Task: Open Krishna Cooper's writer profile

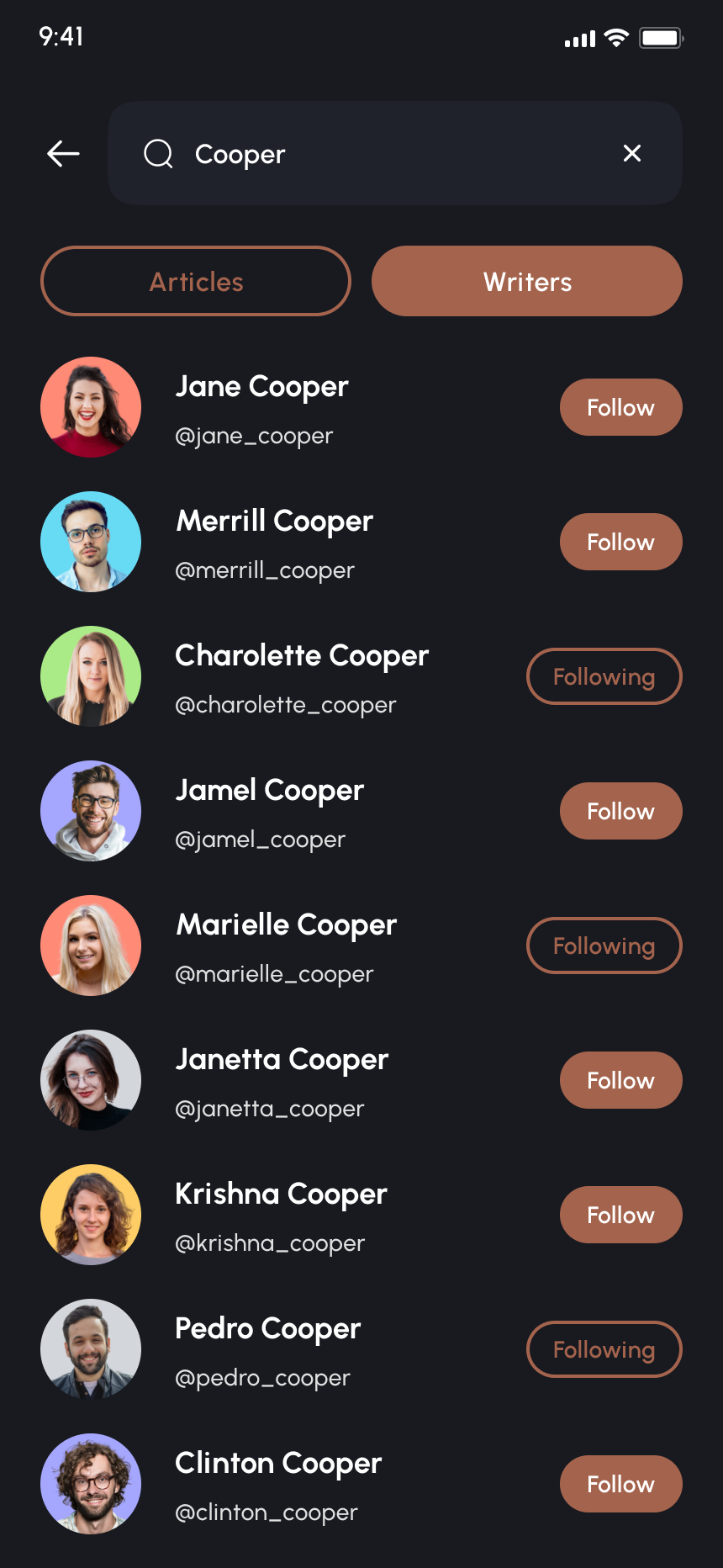Action: pos(281,1195)
